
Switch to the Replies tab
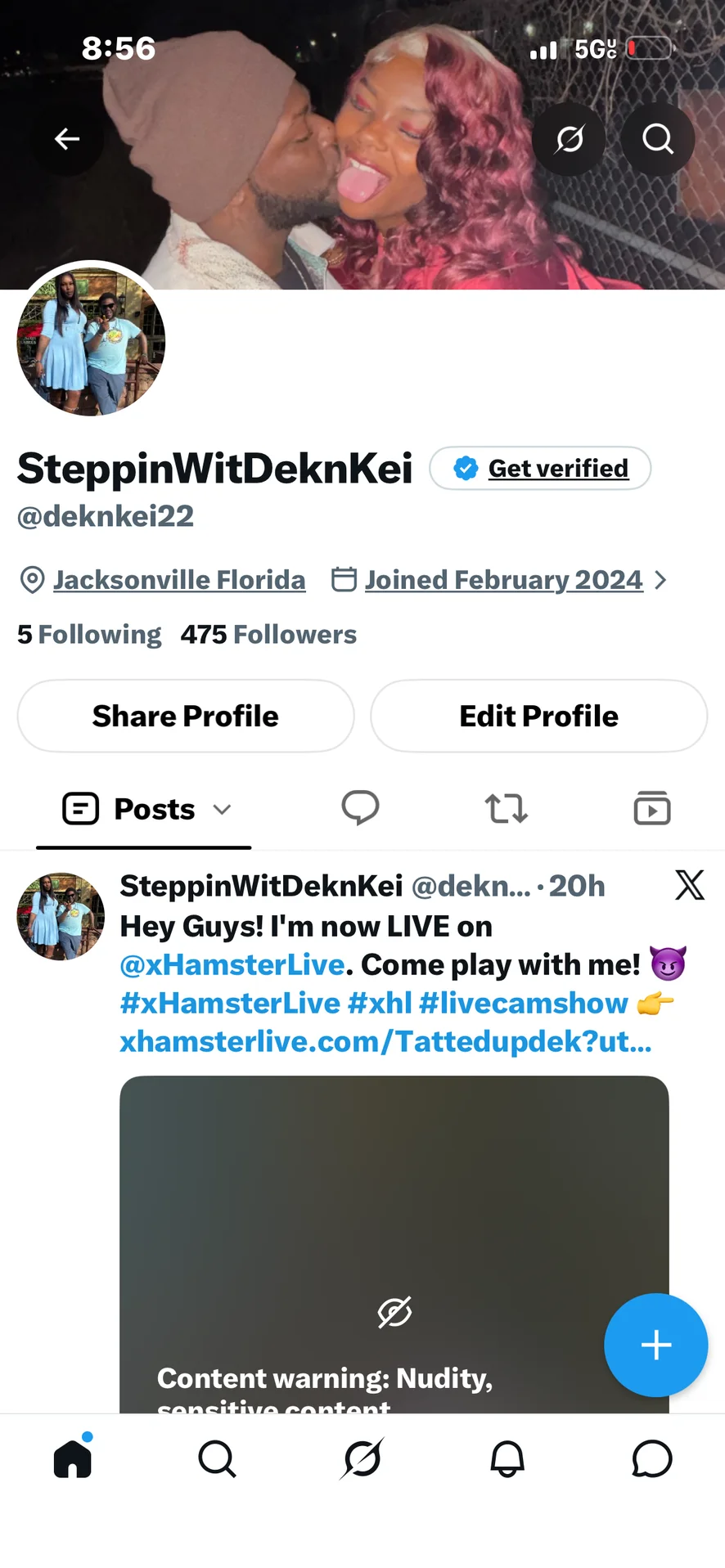point(360,808)
